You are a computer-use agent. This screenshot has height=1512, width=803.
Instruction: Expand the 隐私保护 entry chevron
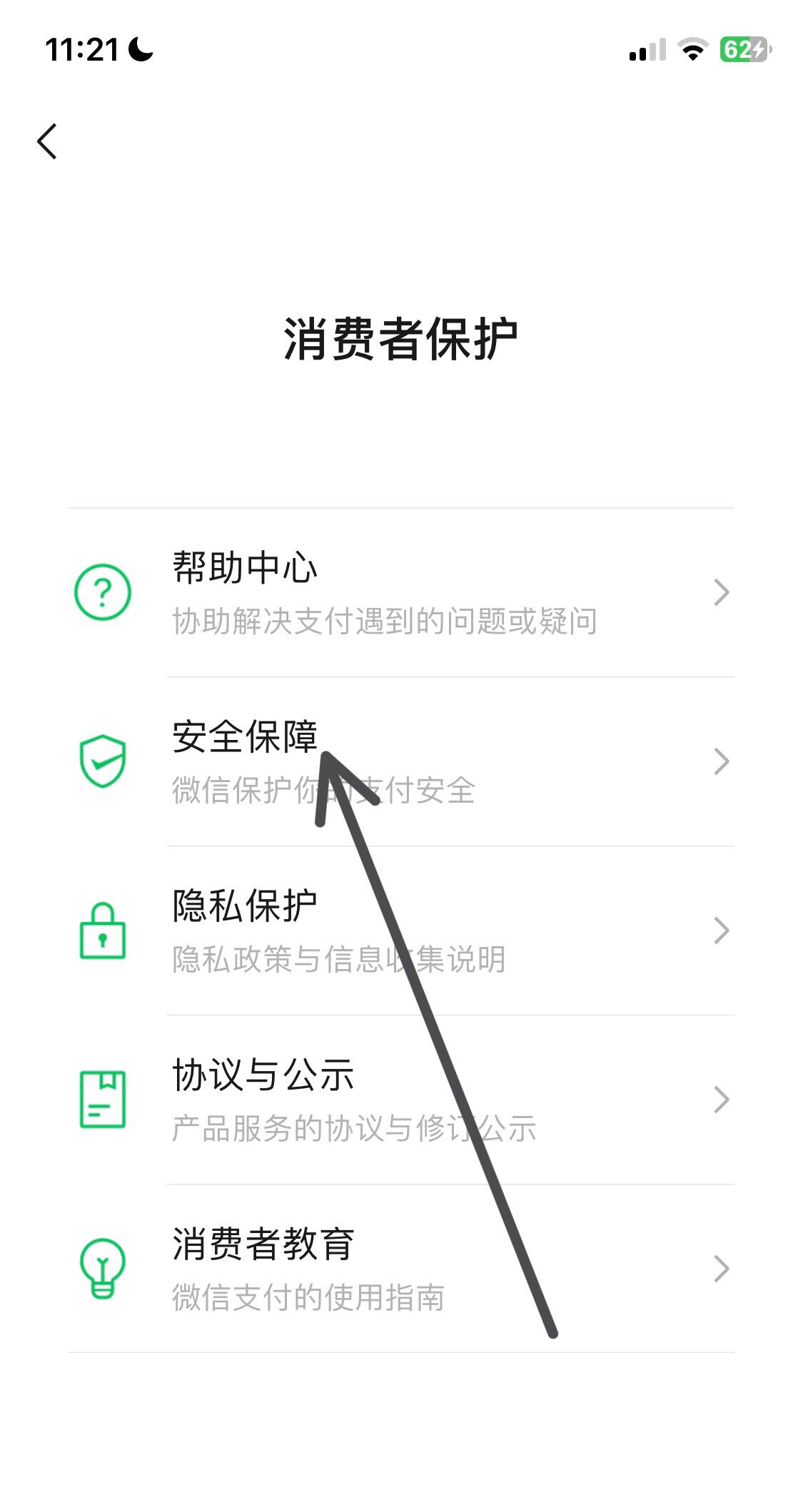(722, 931)
